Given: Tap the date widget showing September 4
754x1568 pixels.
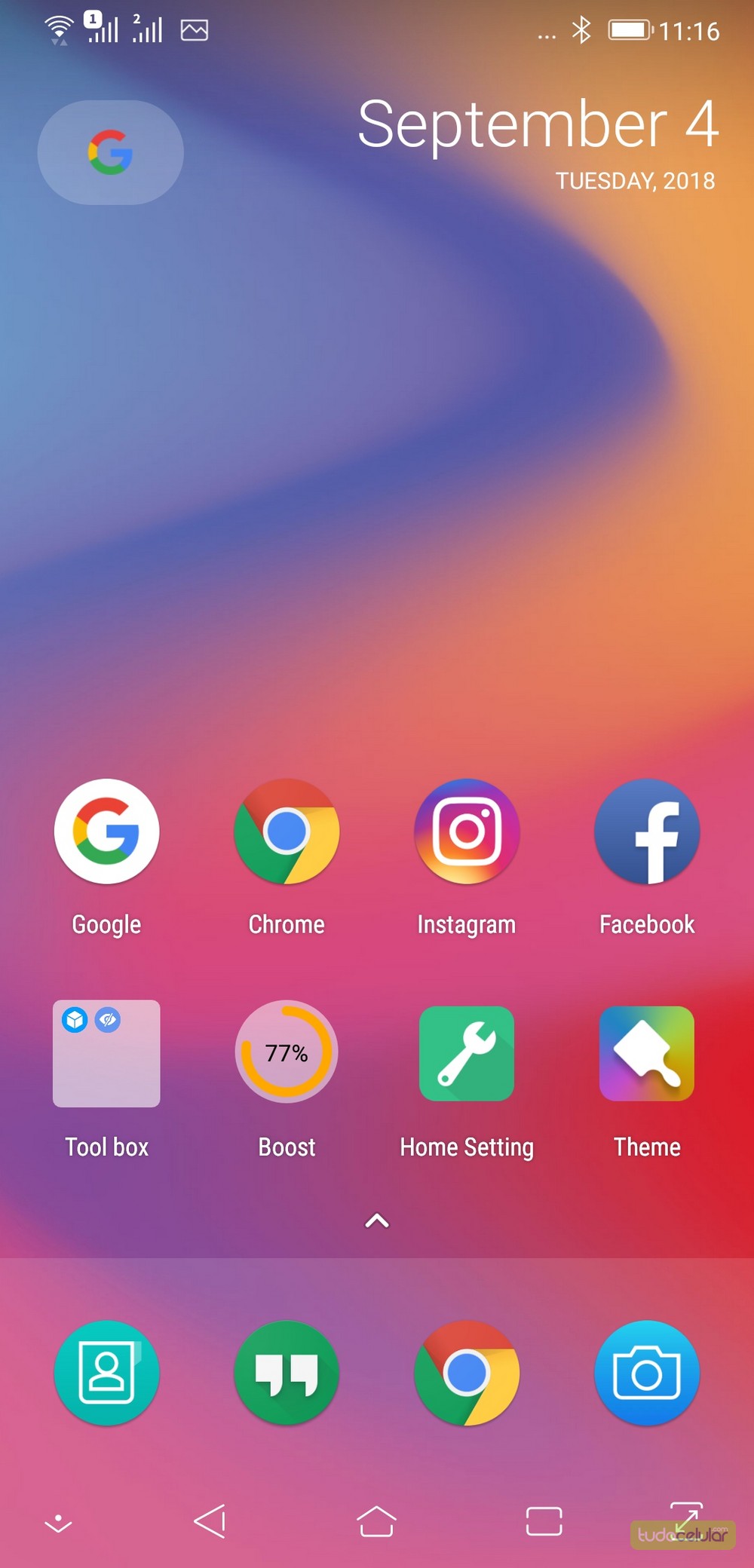Looking at the screenshot, I should click(x=538, y=142).
